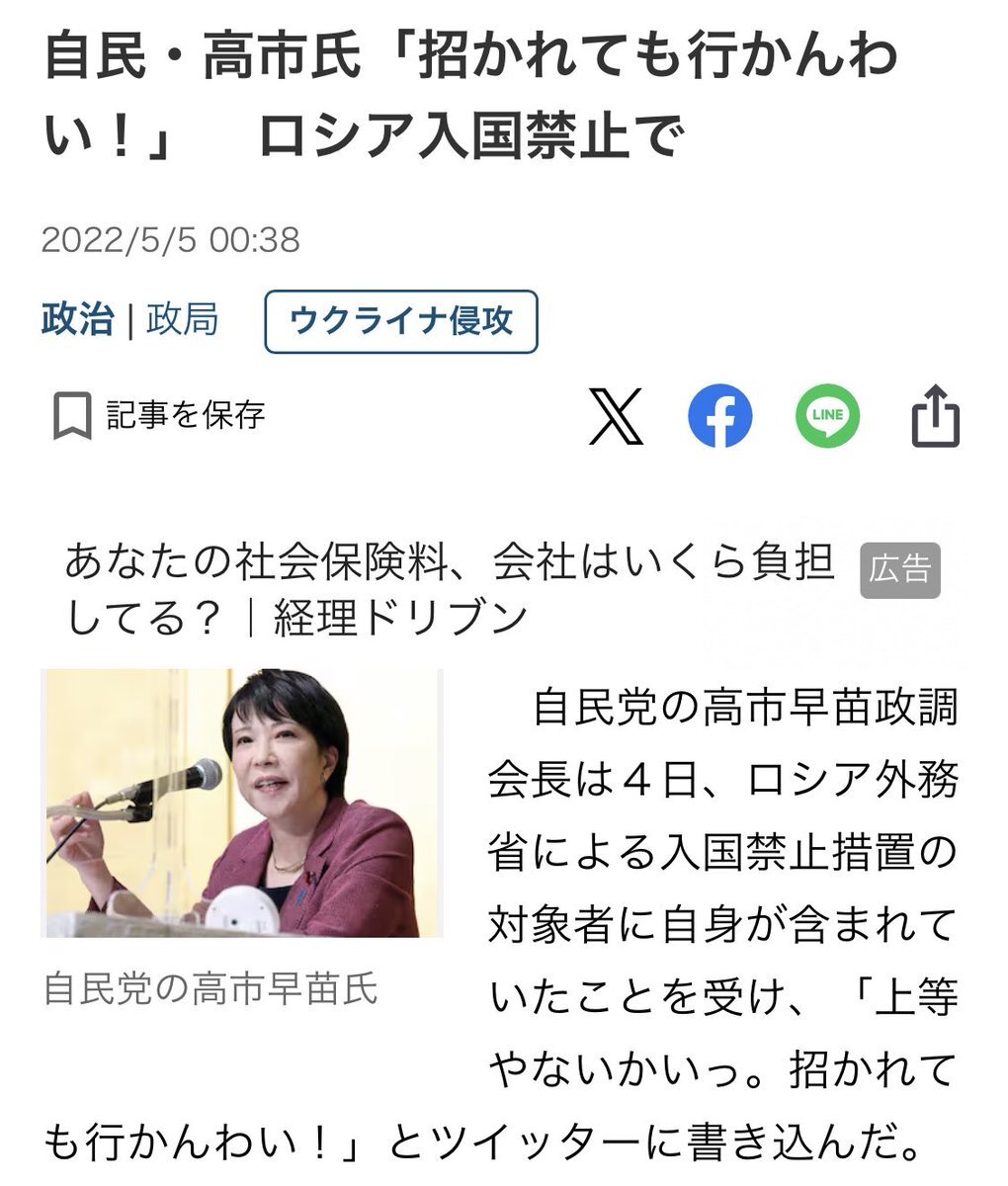Open the 経理ドリブン social insurance ad
The height and width of the screenshot is (1186, 1008).
(x=450, y=591)
